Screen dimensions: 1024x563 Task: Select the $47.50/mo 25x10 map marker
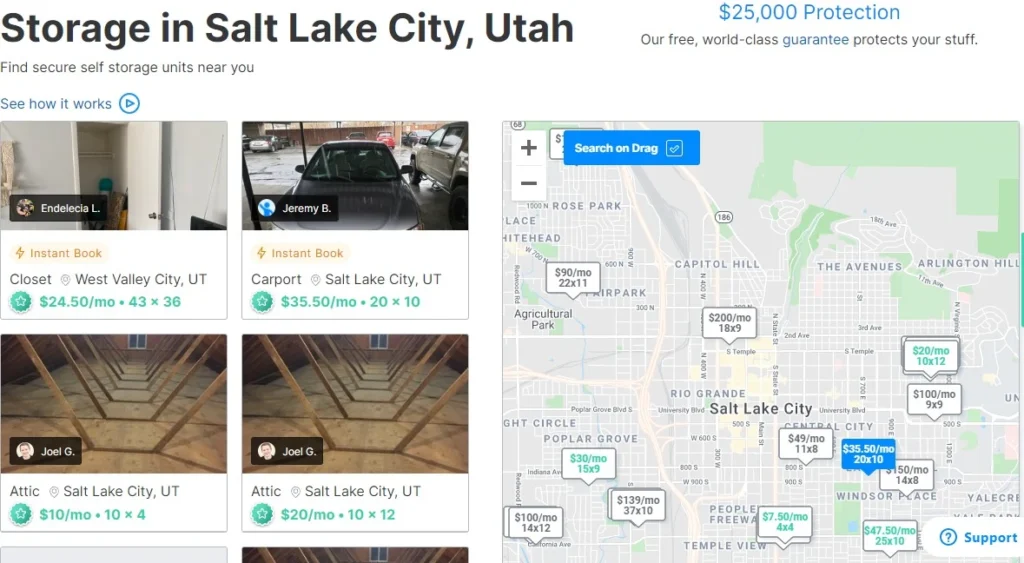[x=890, y=535]
